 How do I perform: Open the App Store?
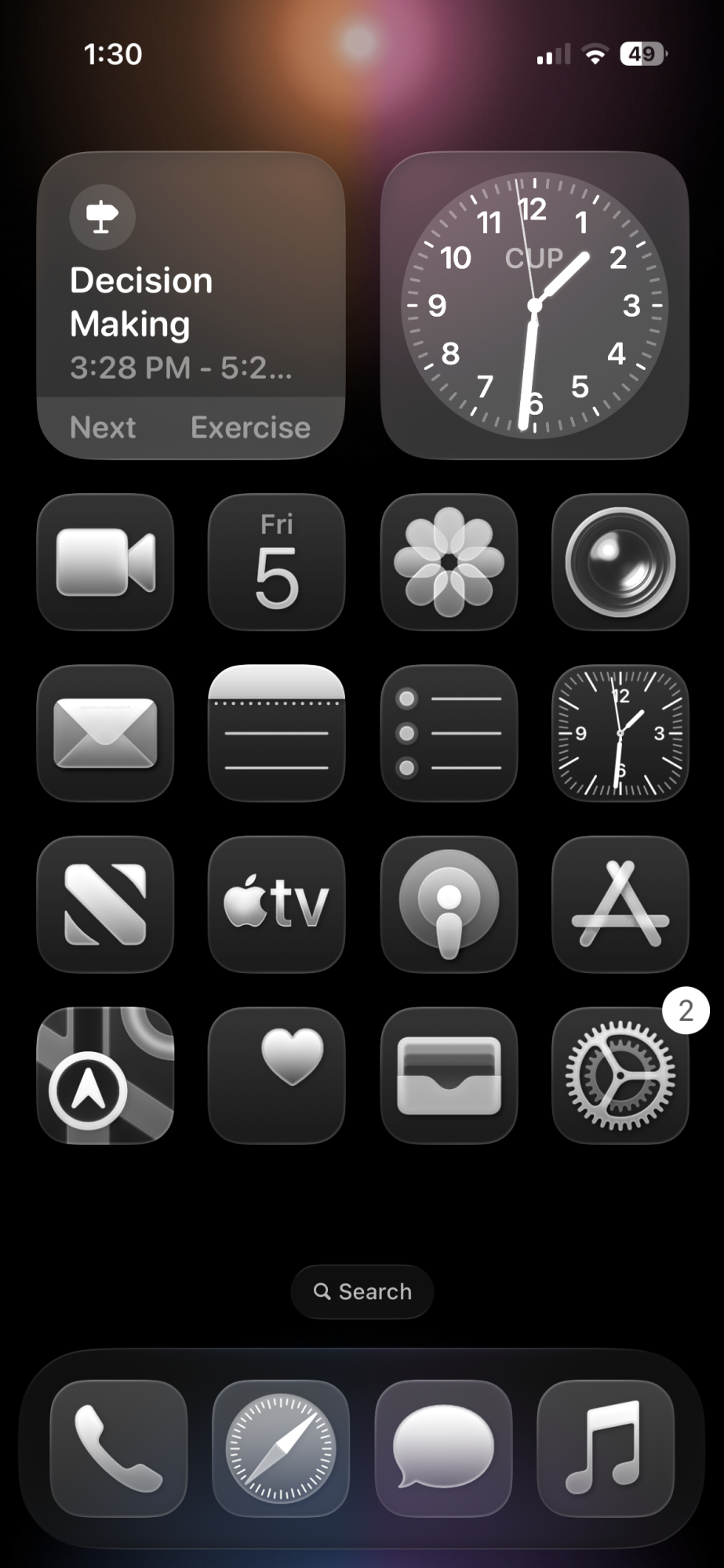(x=620, y=904)
